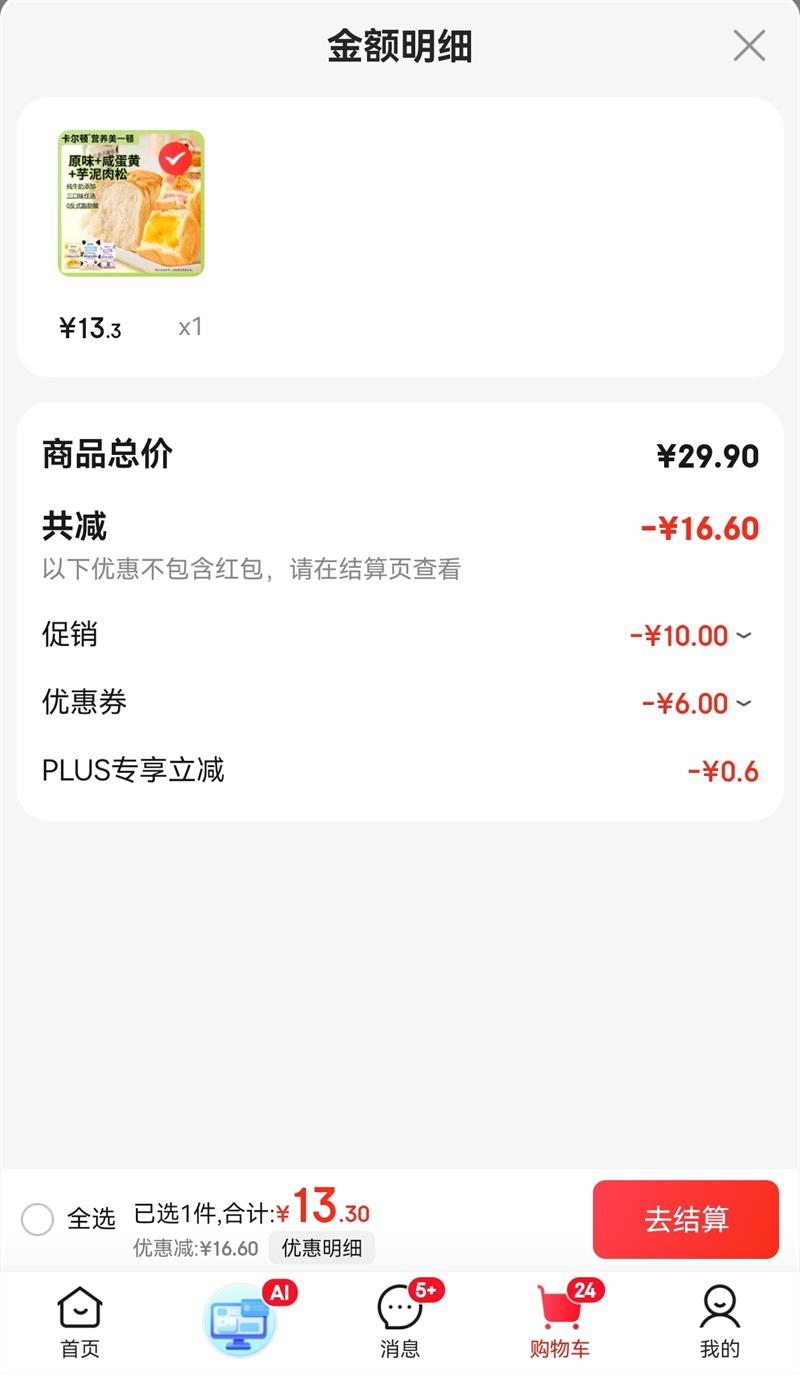
Task: Open the selected bread product thumbnail
Action: pyautogui.click(x=130, y=203)
